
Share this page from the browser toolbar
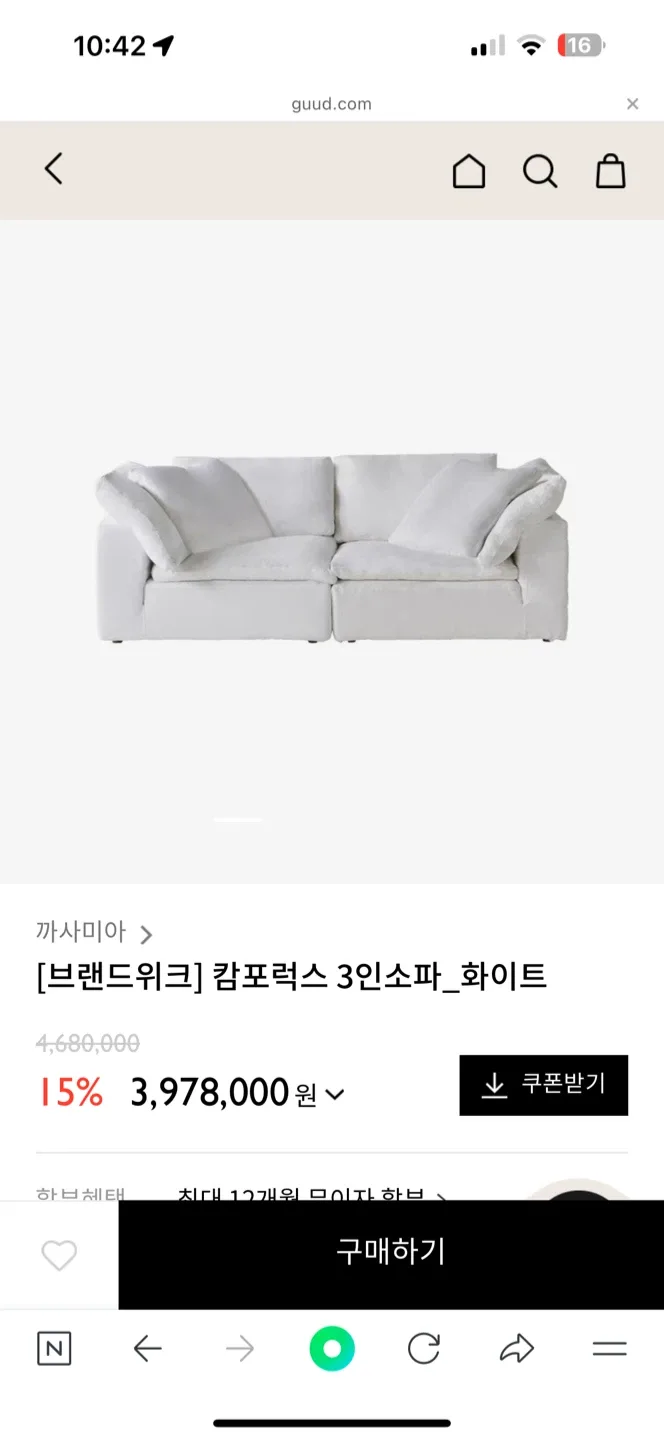[x=517, y=1349]
